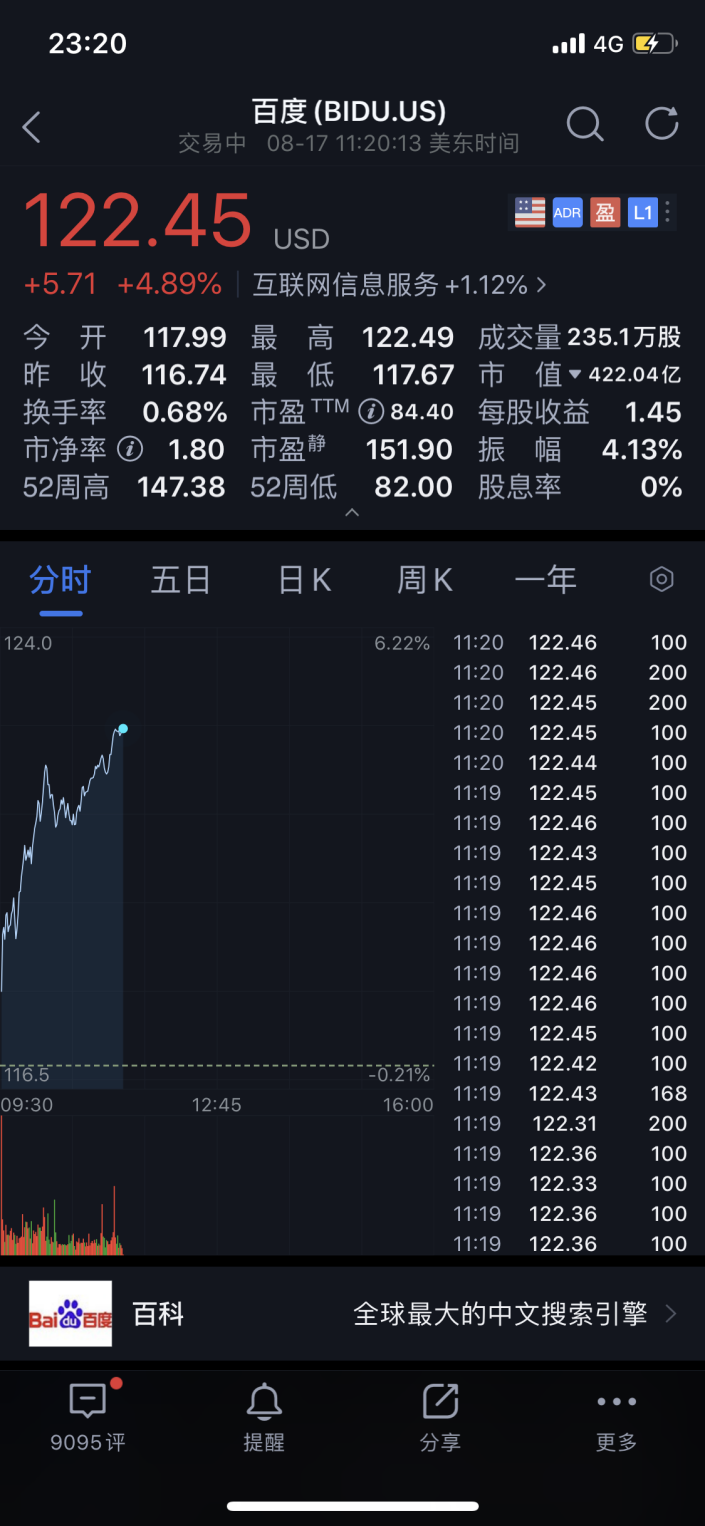705x1526 pixels.
Task: Switch to the 分时 chart tab
Action: click(60, 580)
